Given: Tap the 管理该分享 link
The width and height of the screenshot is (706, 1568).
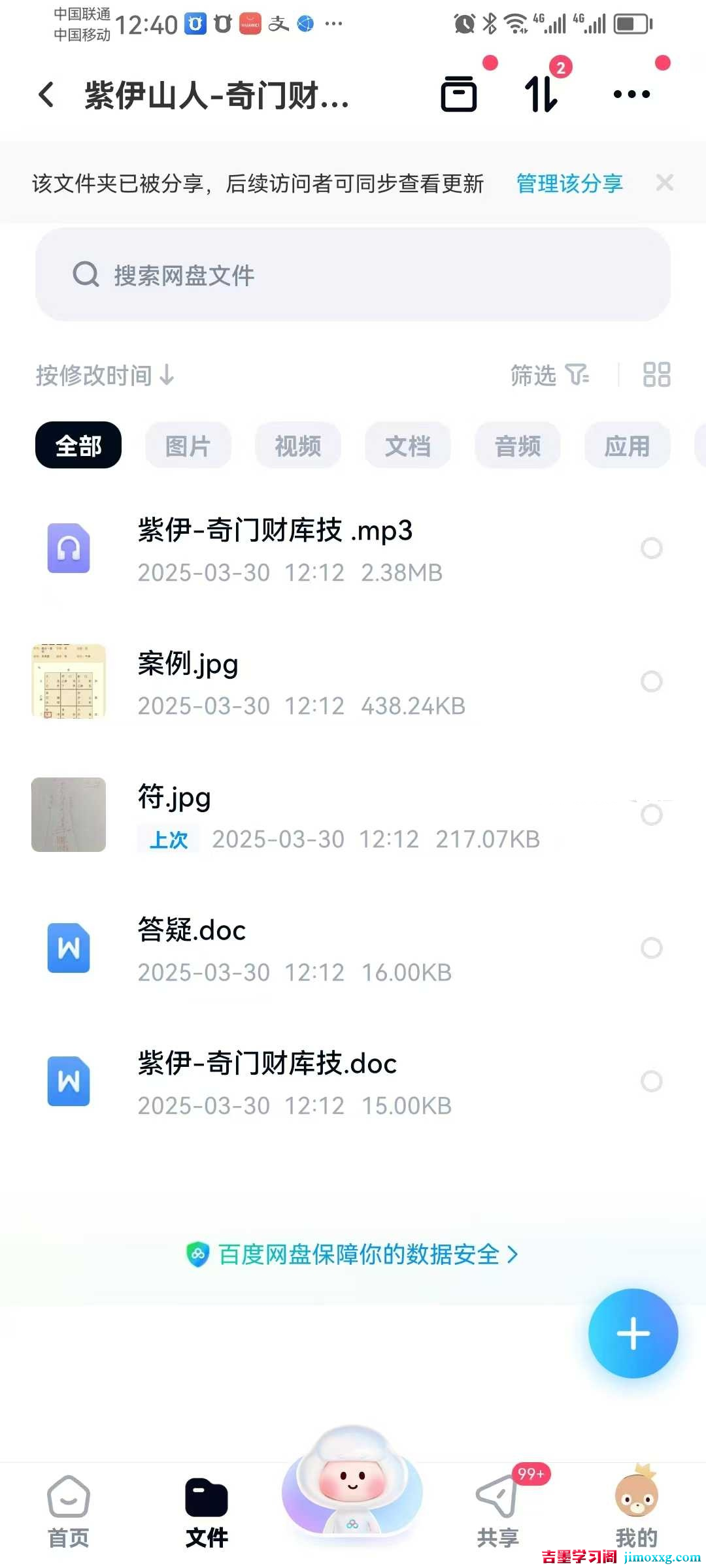Looking at the screenshot, I should [568, 184].
